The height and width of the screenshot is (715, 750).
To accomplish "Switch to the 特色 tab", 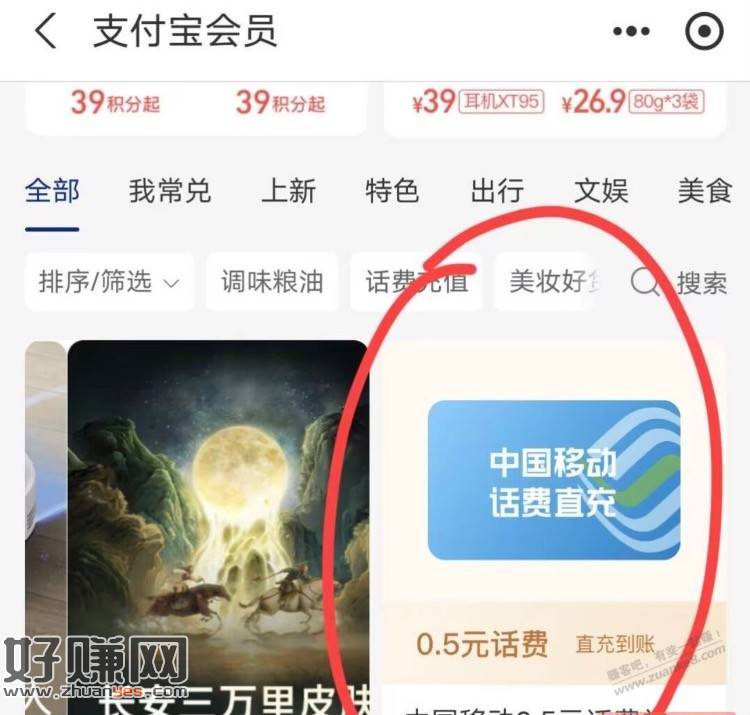I will (392, 190).
